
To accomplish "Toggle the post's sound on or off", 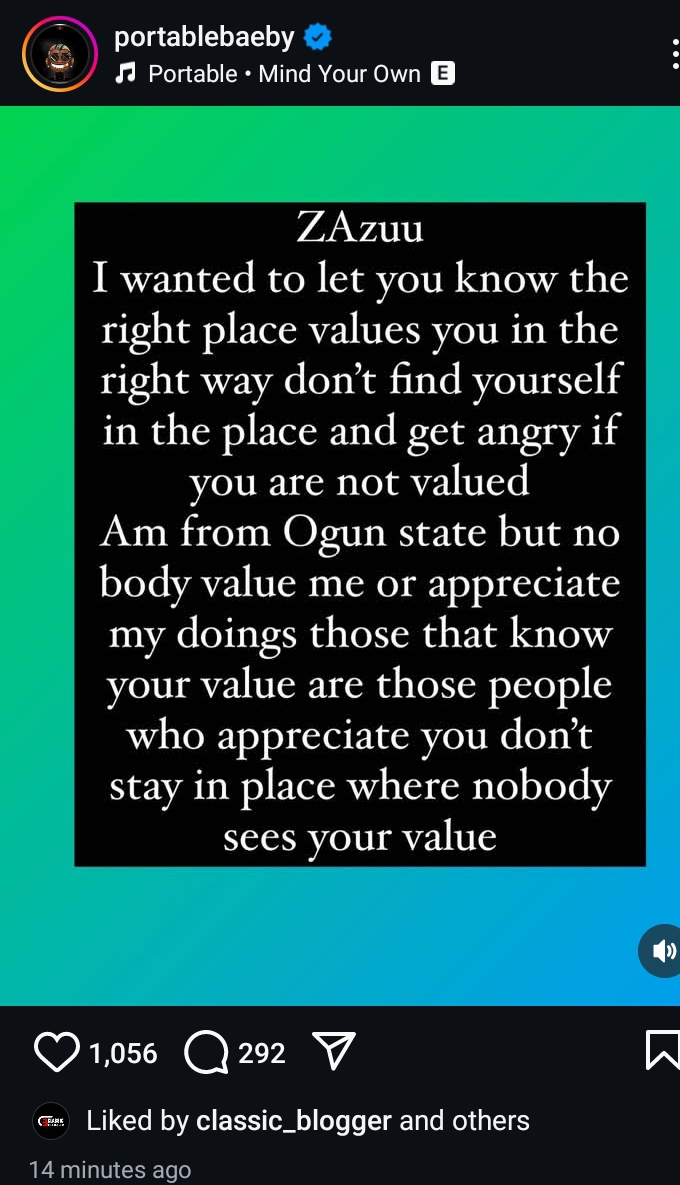I will click(661, 950).
